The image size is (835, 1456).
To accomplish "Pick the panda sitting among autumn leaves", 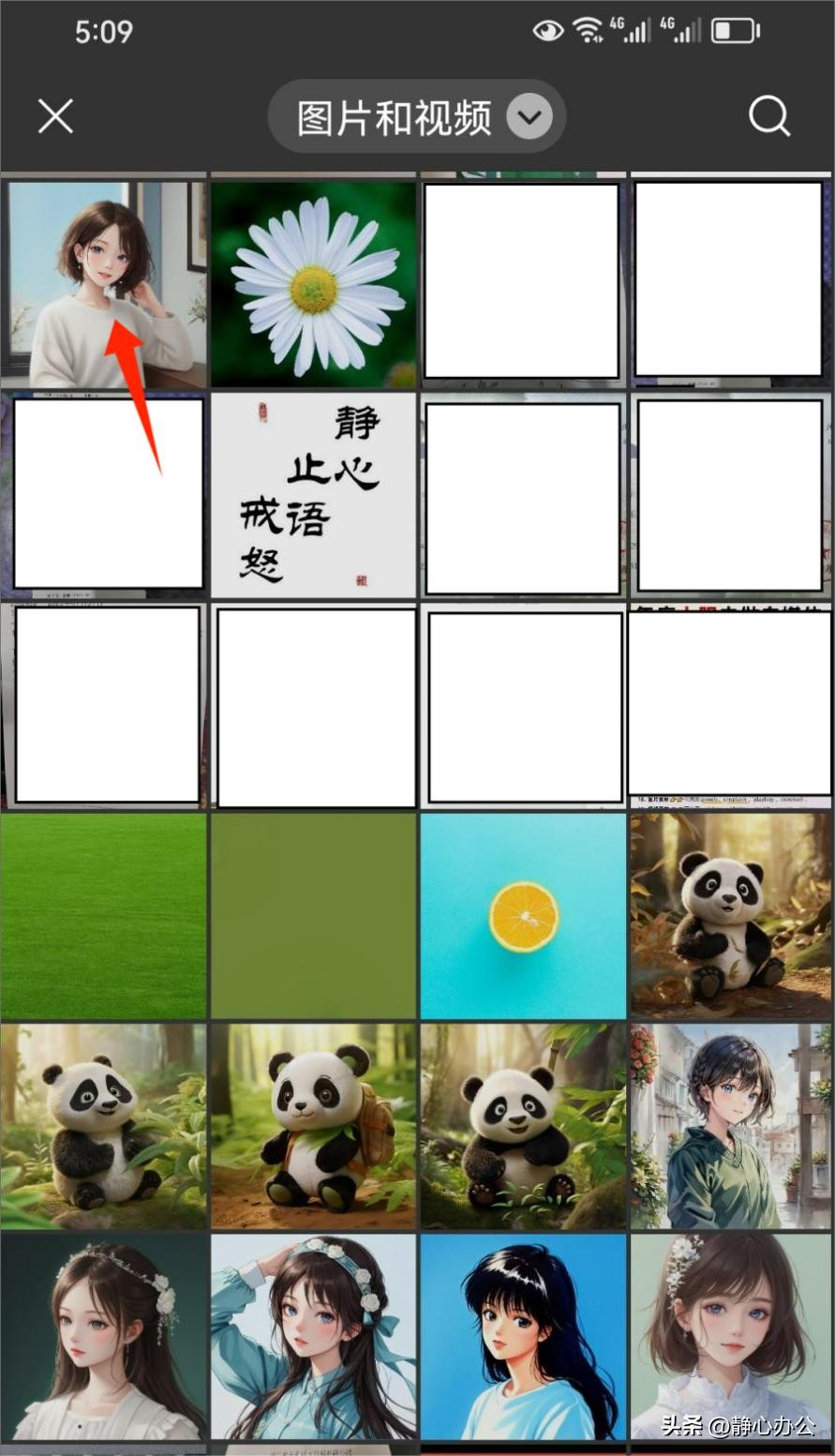I will click(731, 916).
